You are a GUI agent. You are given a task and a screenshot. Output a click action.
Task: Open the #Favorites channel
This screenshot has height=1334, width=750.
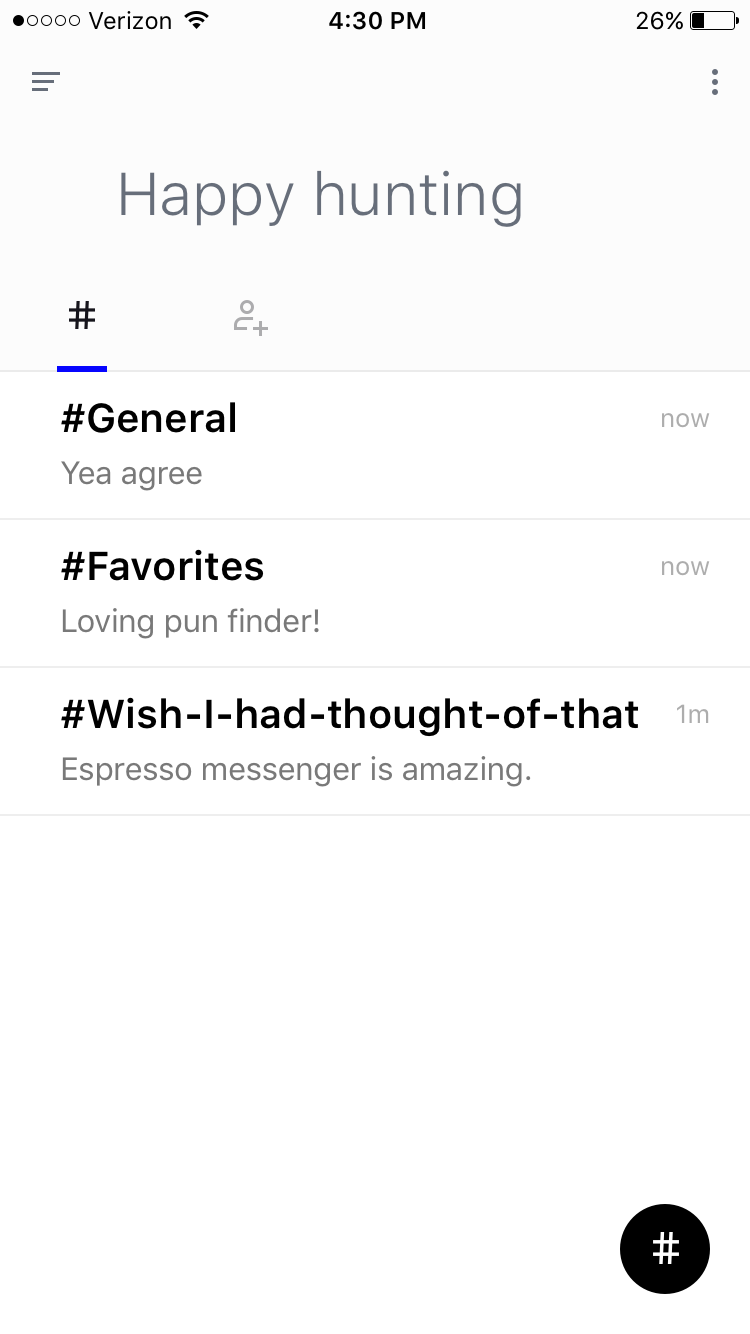162,566
